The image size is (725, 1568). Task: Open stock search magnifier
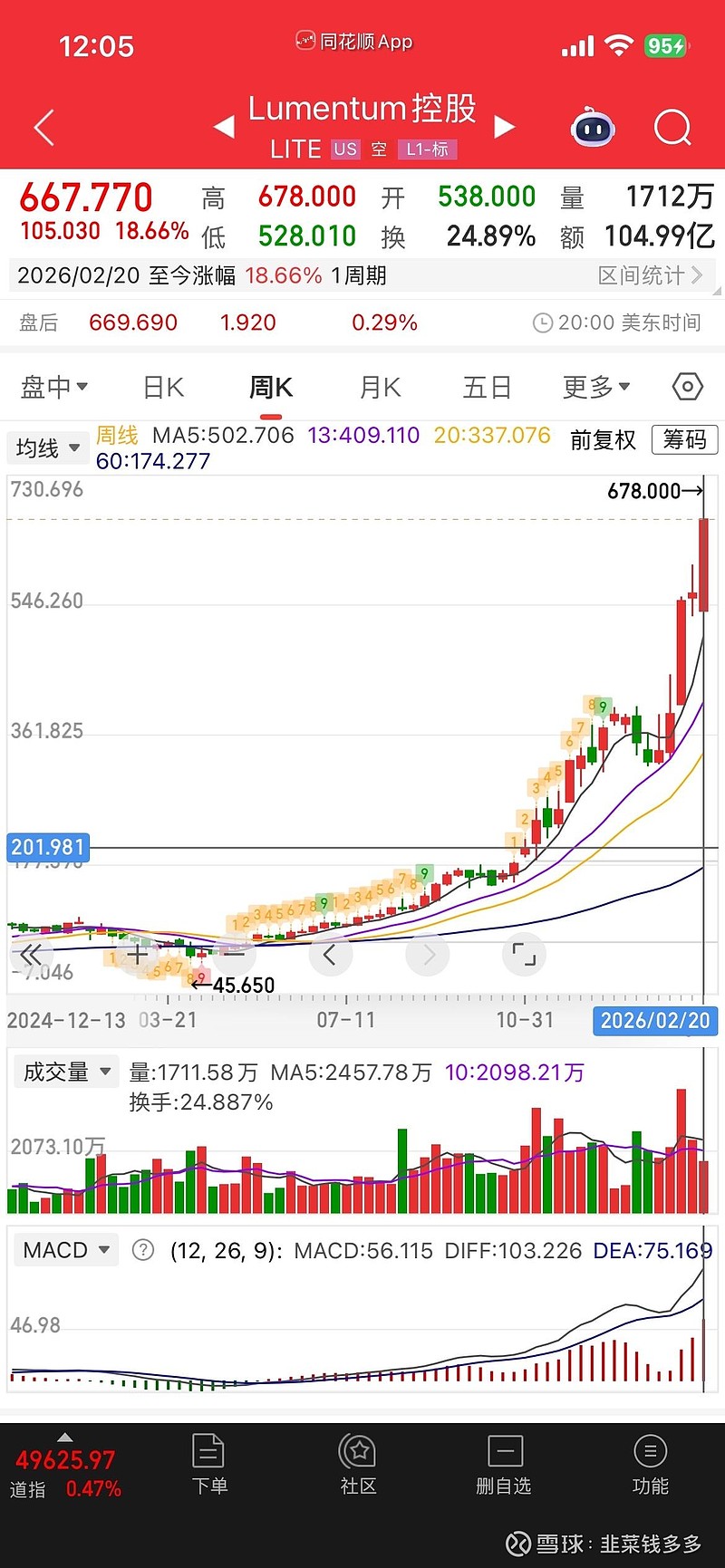coord(672,128)
